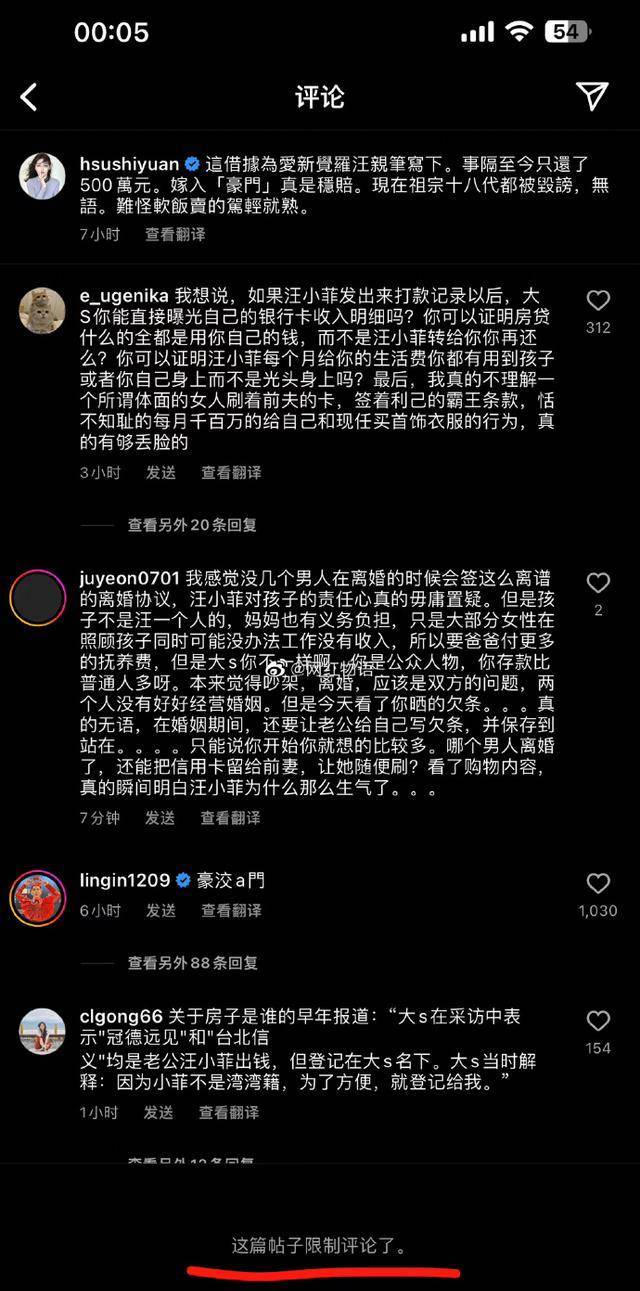Open lingin1209's profile avatar
This screenshot has height=1291, width=640.
(38, 897)
